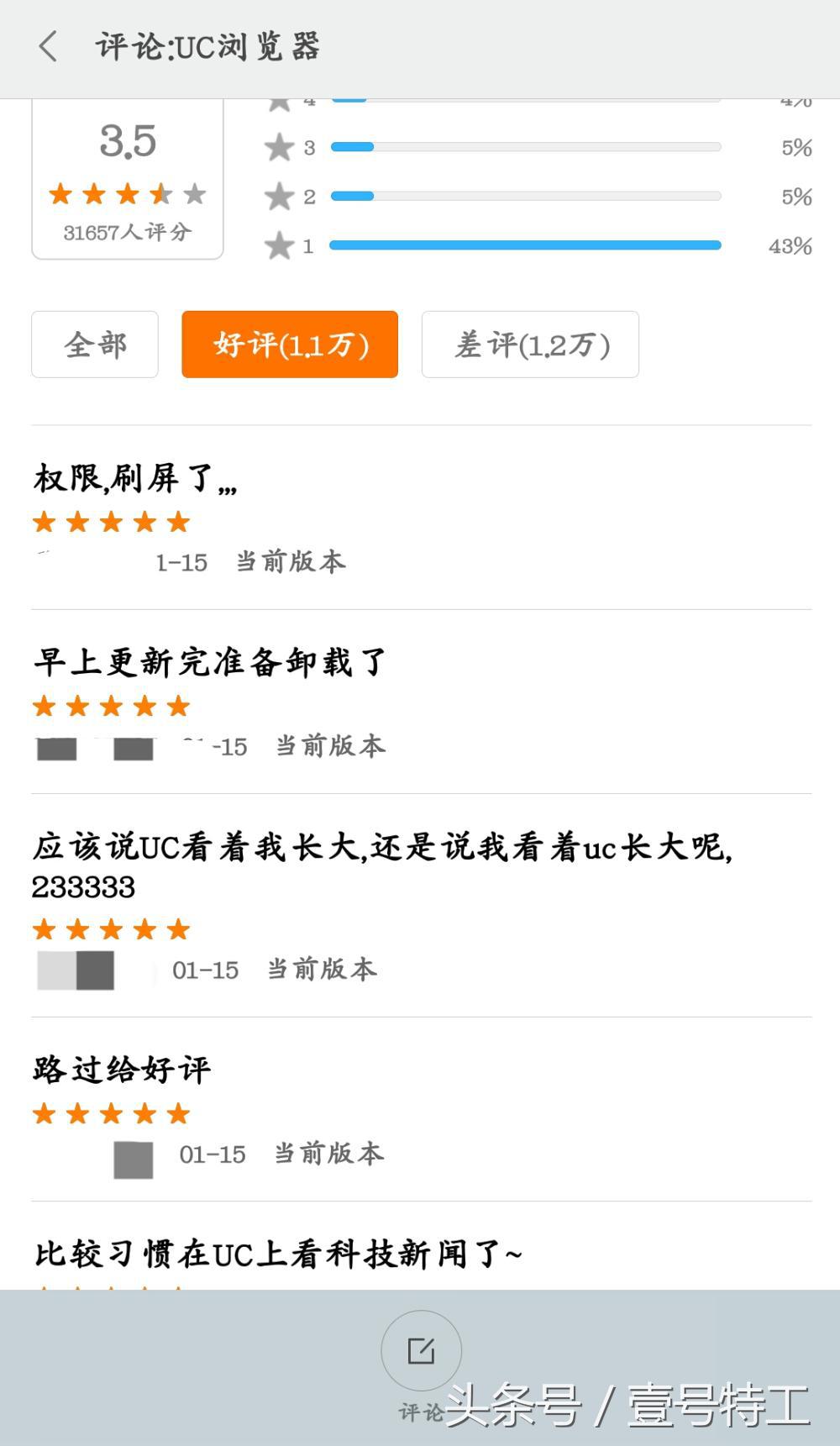Expand the review 比较习惯在UC上看科技新闻了
Viewport: 840px width, 1446px height.
pyautogui.click(x=277, y=1252)
